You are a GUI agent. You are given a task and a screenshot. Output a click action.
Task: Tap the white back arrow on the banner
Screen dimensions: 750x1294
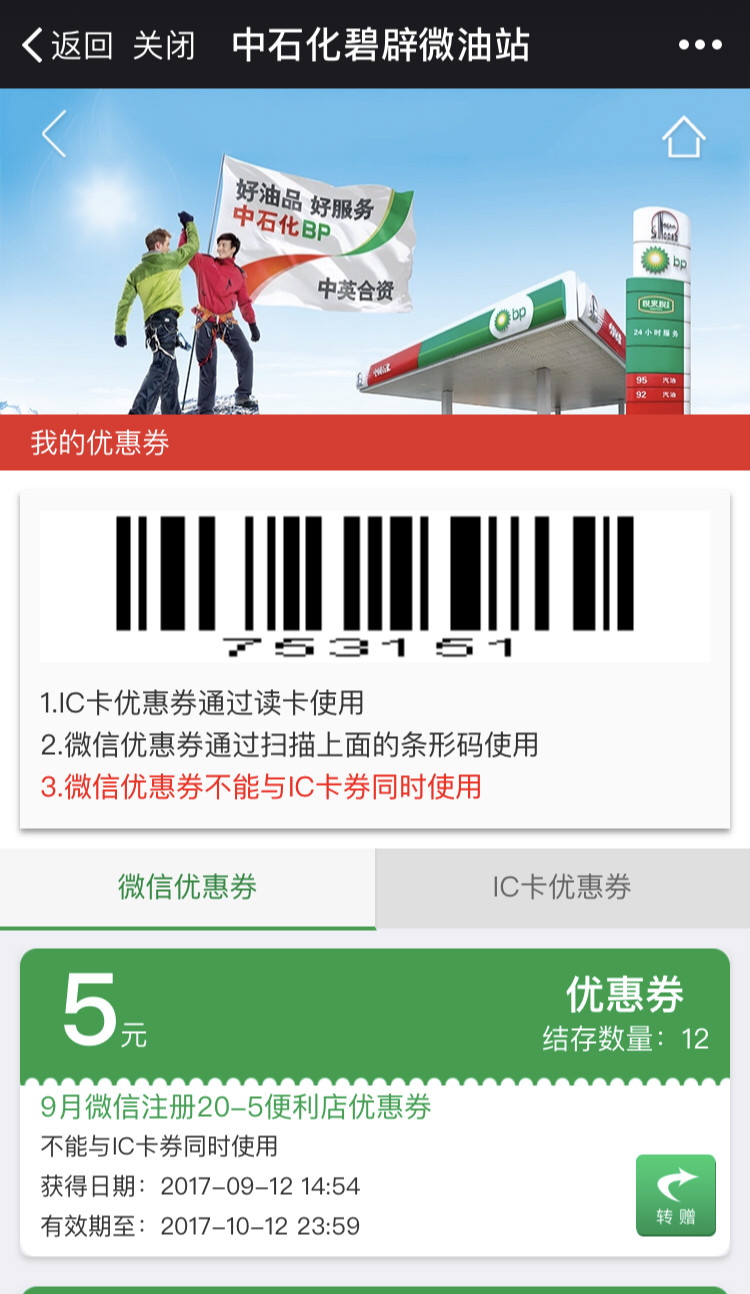click(x=54, y=134)
